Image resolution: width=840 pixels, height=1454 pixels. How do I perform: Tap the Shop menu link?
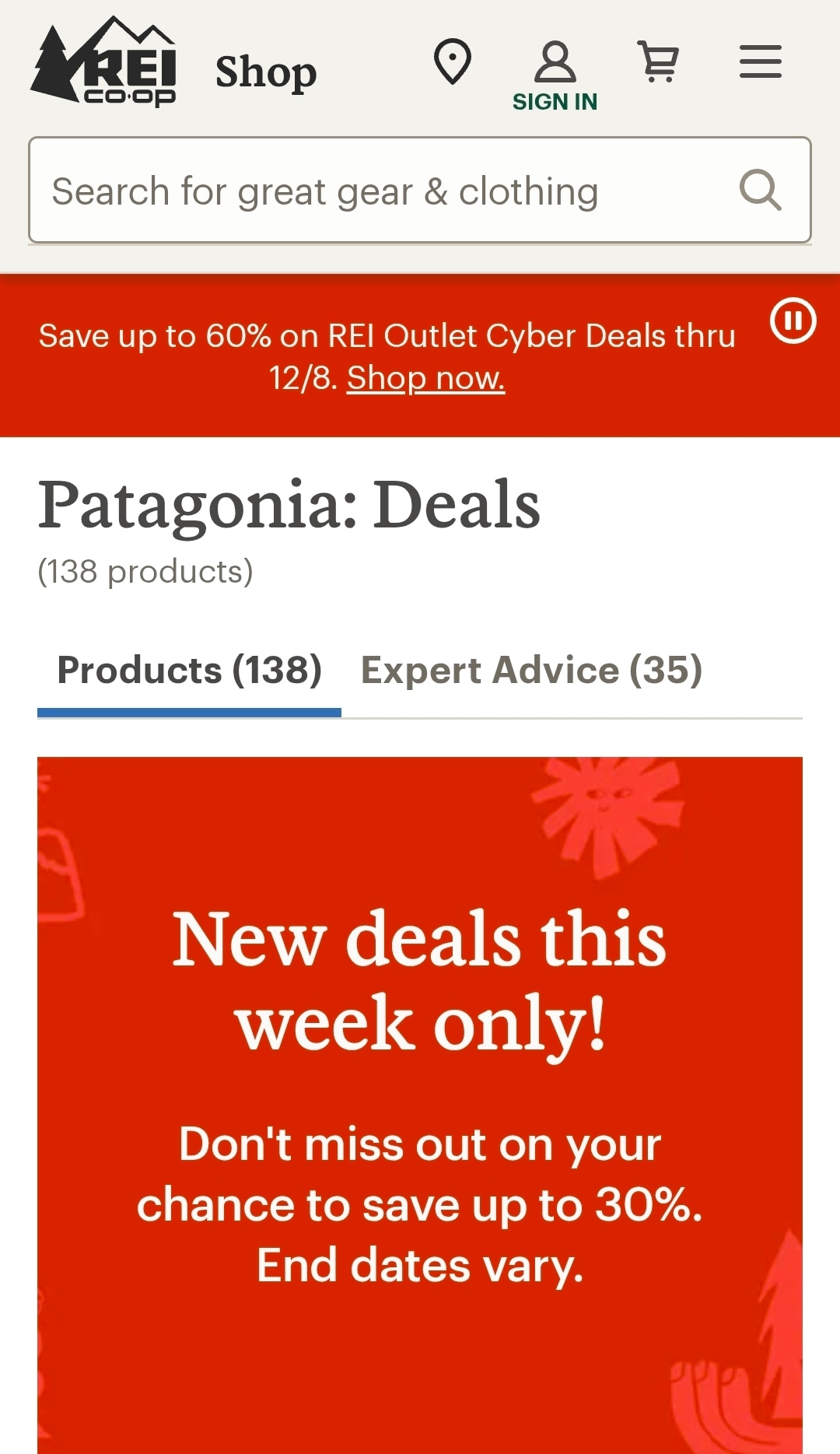[x=266, y=72]
